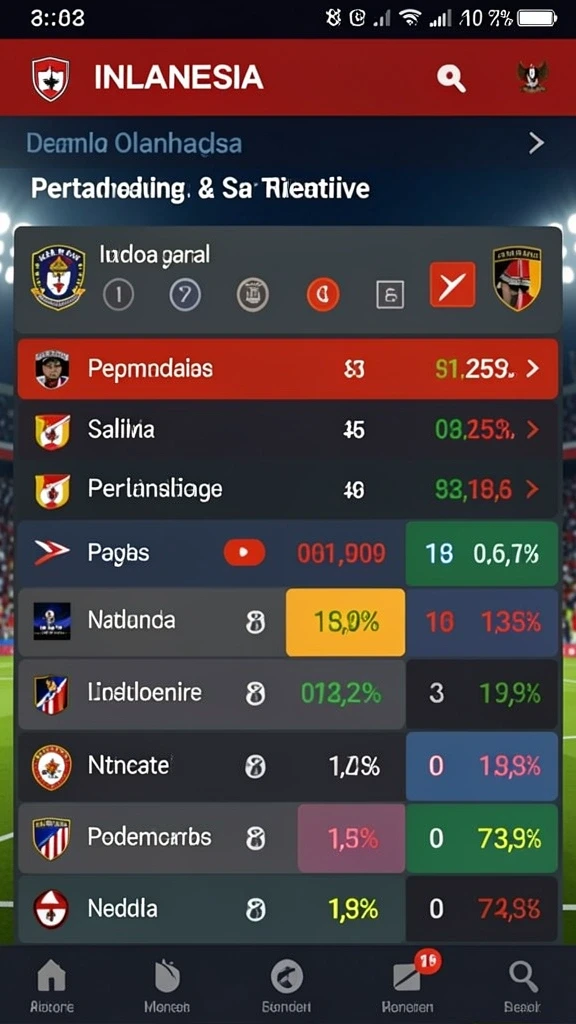Play the video on the Pagas row

(x=244, y=553)
